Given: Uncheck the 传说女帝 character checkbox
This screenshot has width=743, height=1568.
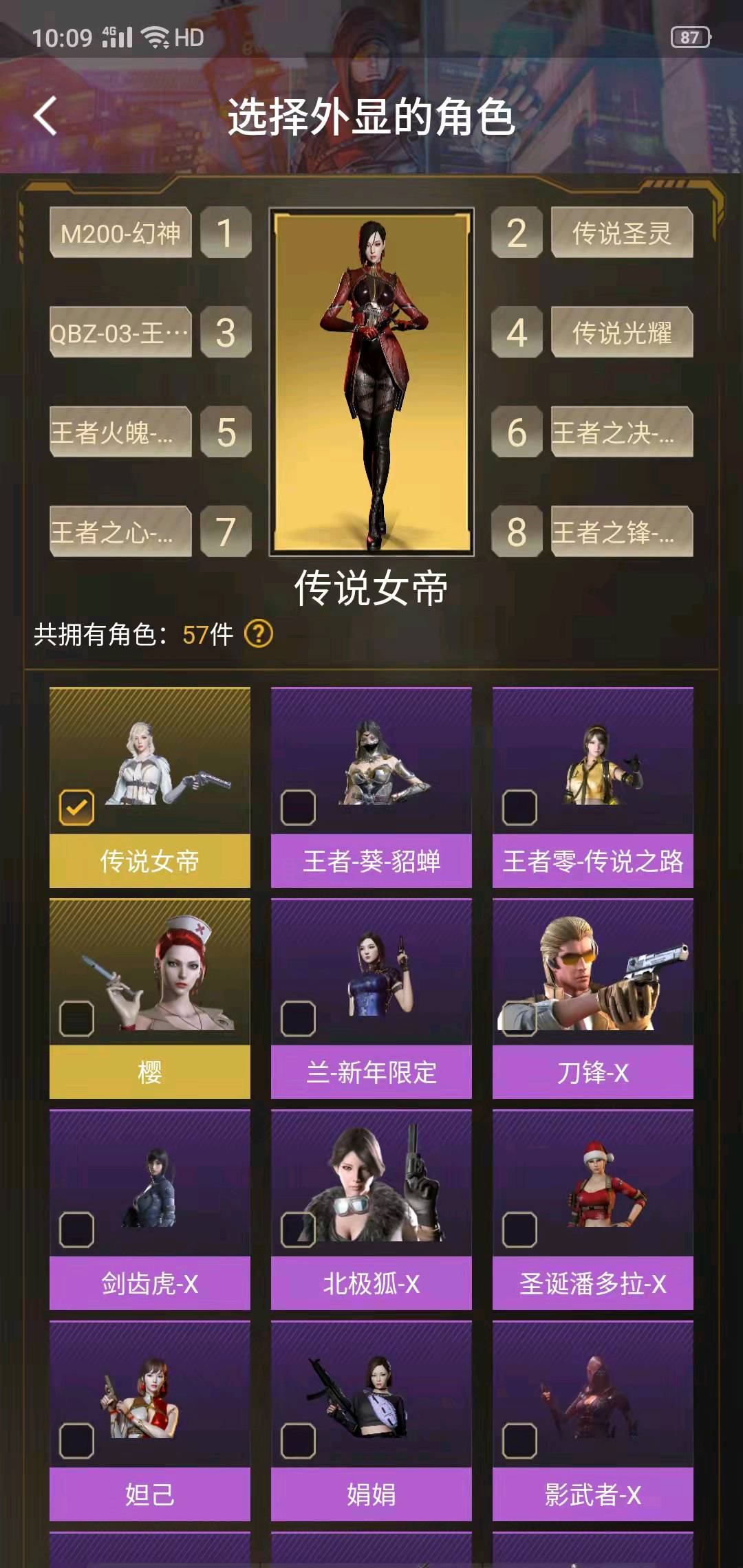Looking at the screenshot, I should tap(76, 807).
